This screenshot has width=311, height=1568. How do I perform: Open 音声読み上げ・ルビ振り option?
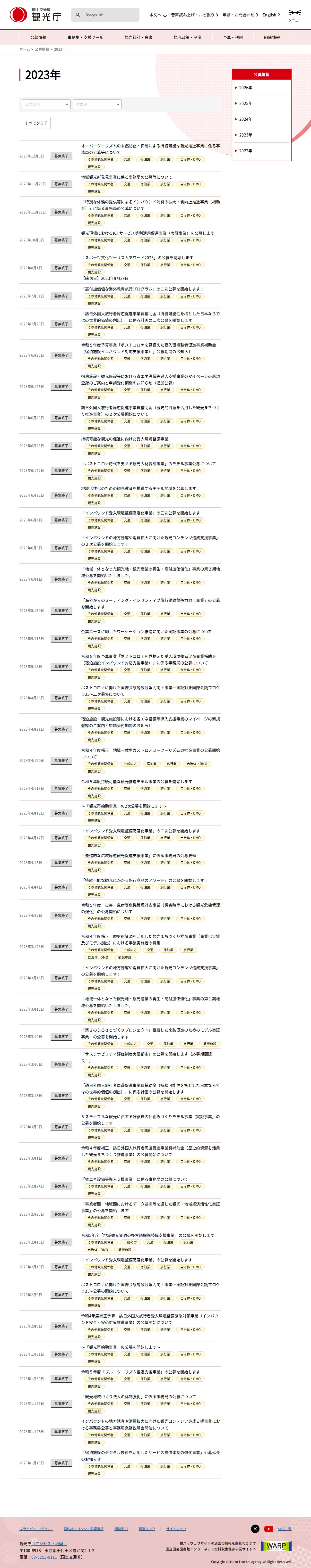coord(194,15)
